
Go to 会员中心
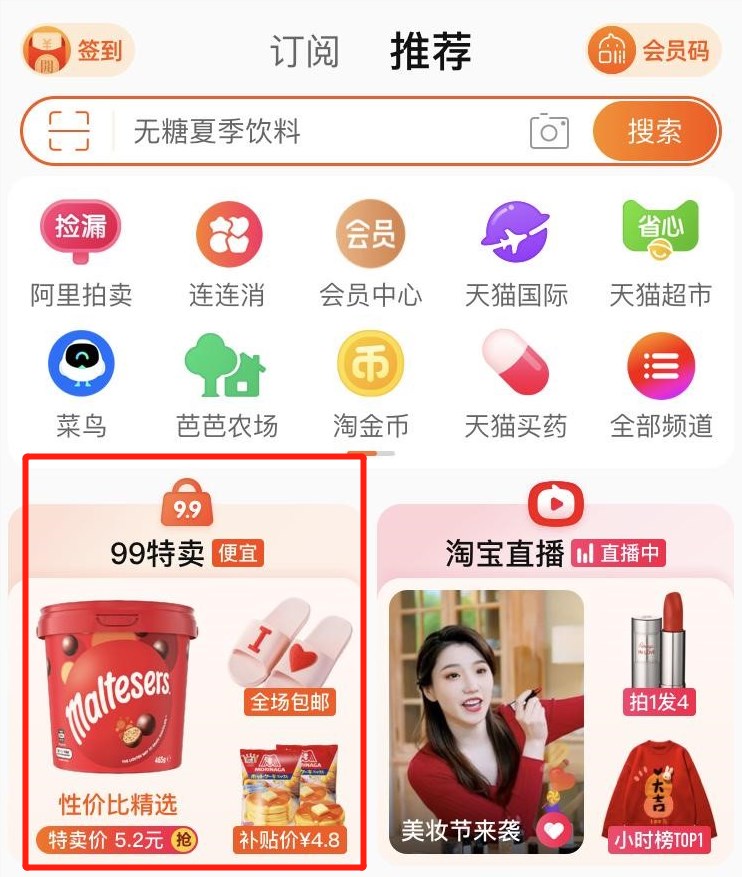371,253
